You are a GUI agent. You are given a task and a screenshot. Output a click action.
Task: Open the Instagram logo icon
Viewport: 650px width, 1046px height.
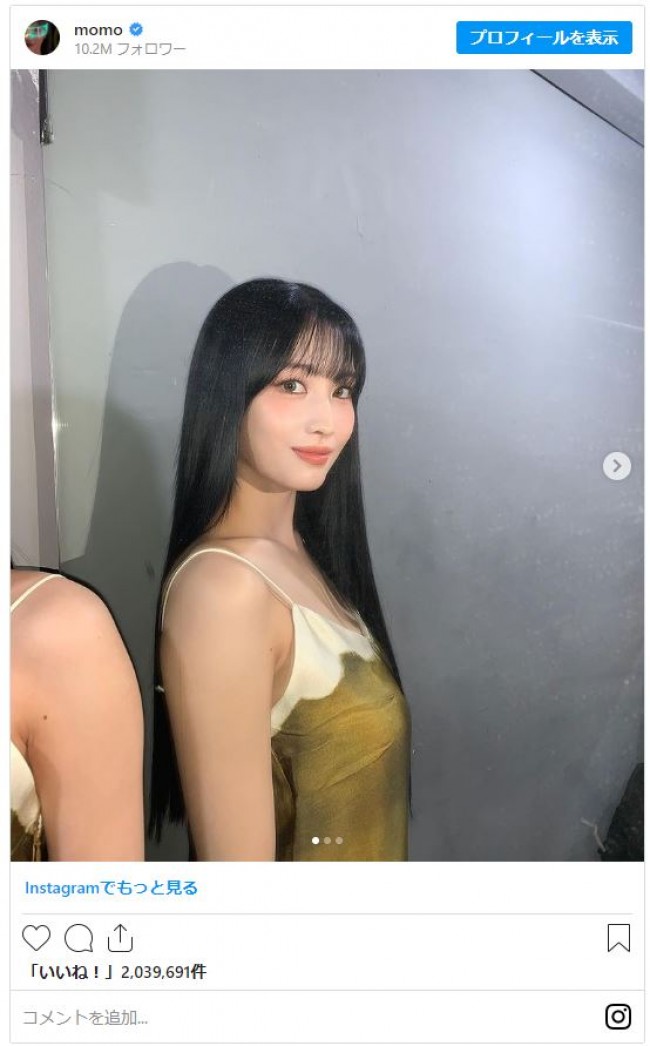tap(618, 1017)
